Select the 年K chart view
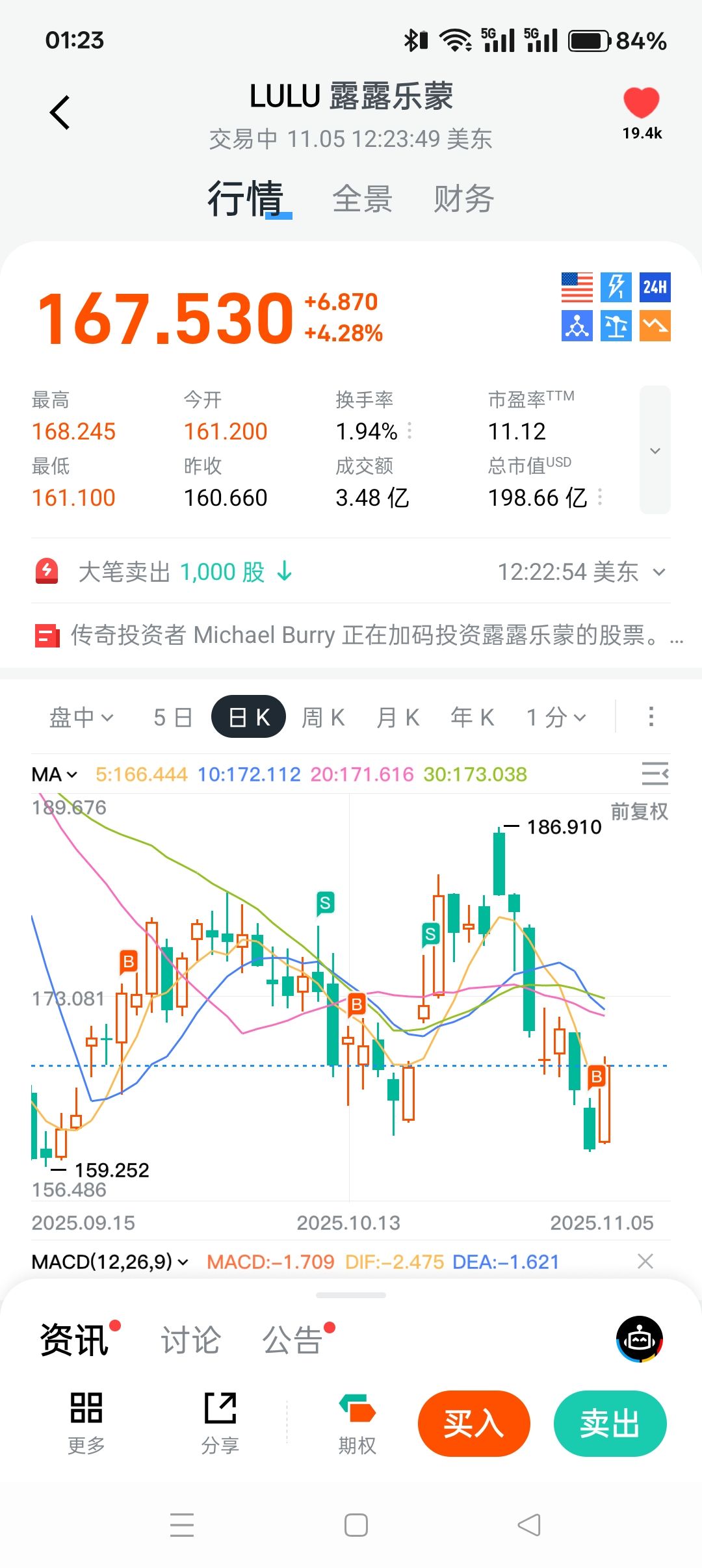Screen dimensions: 702x1568 coord(473,717)
